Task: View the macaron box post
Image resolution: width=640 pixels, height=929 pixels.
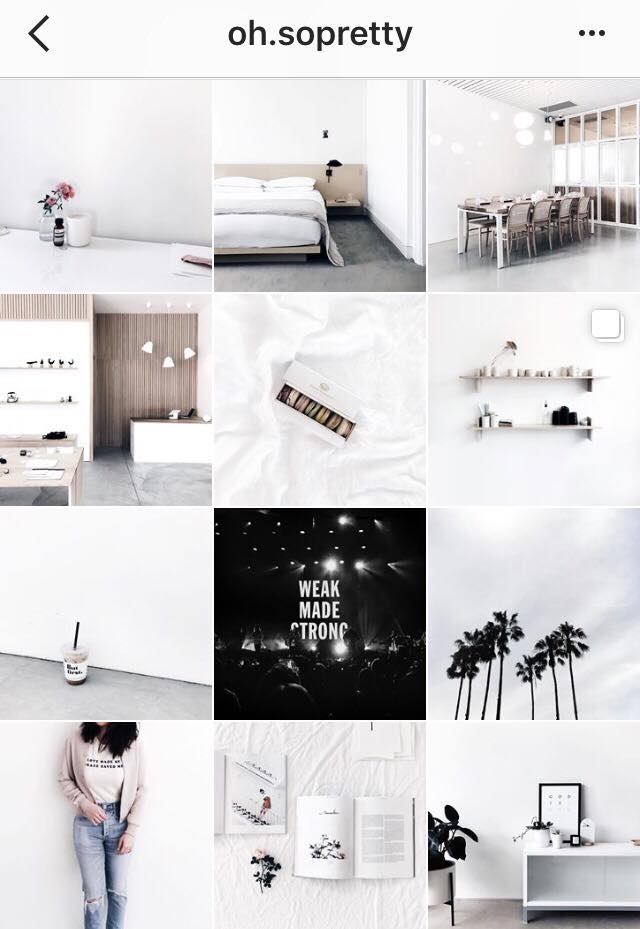Action: [319, 399]
